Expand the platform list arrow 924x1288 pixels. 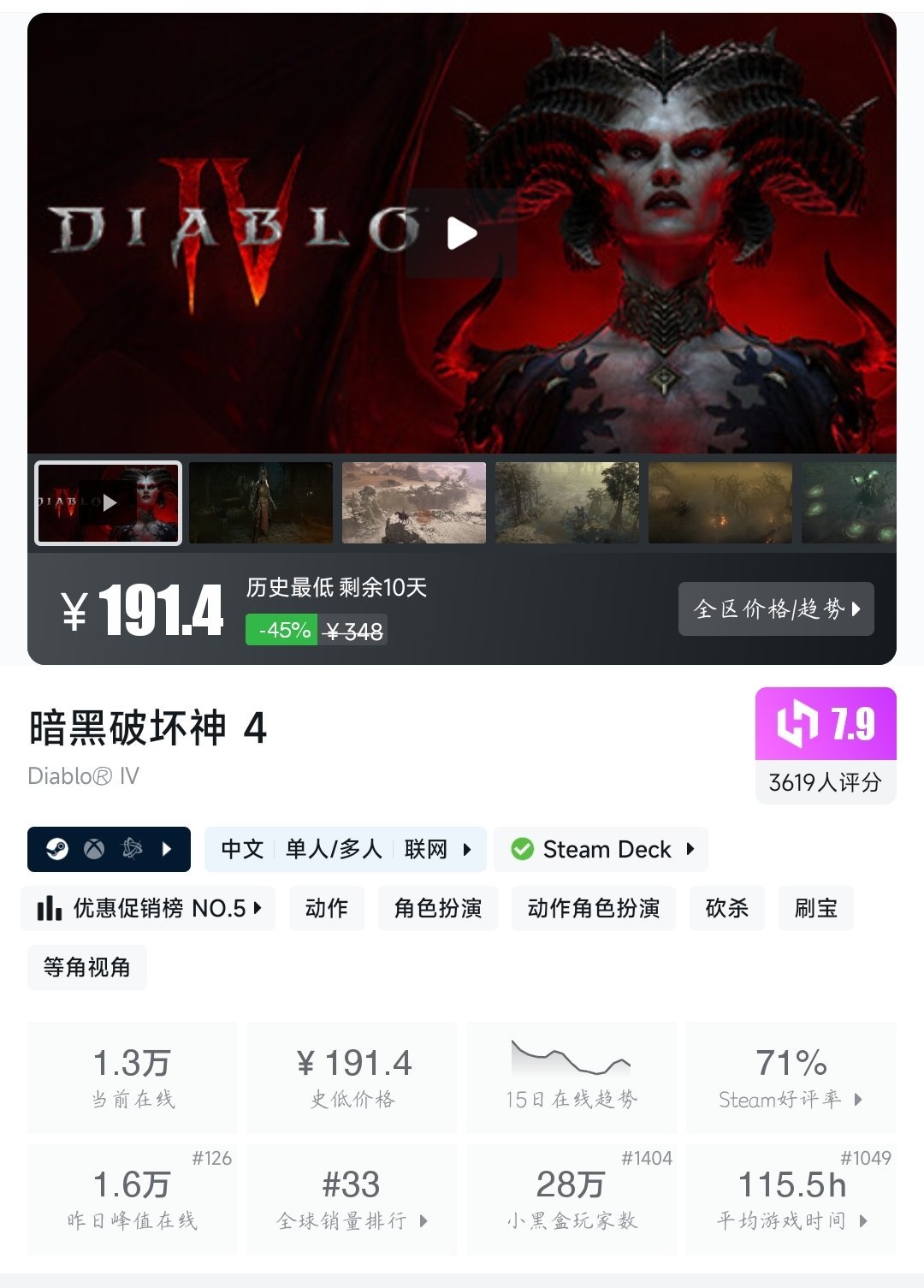[x=168, y=849]
